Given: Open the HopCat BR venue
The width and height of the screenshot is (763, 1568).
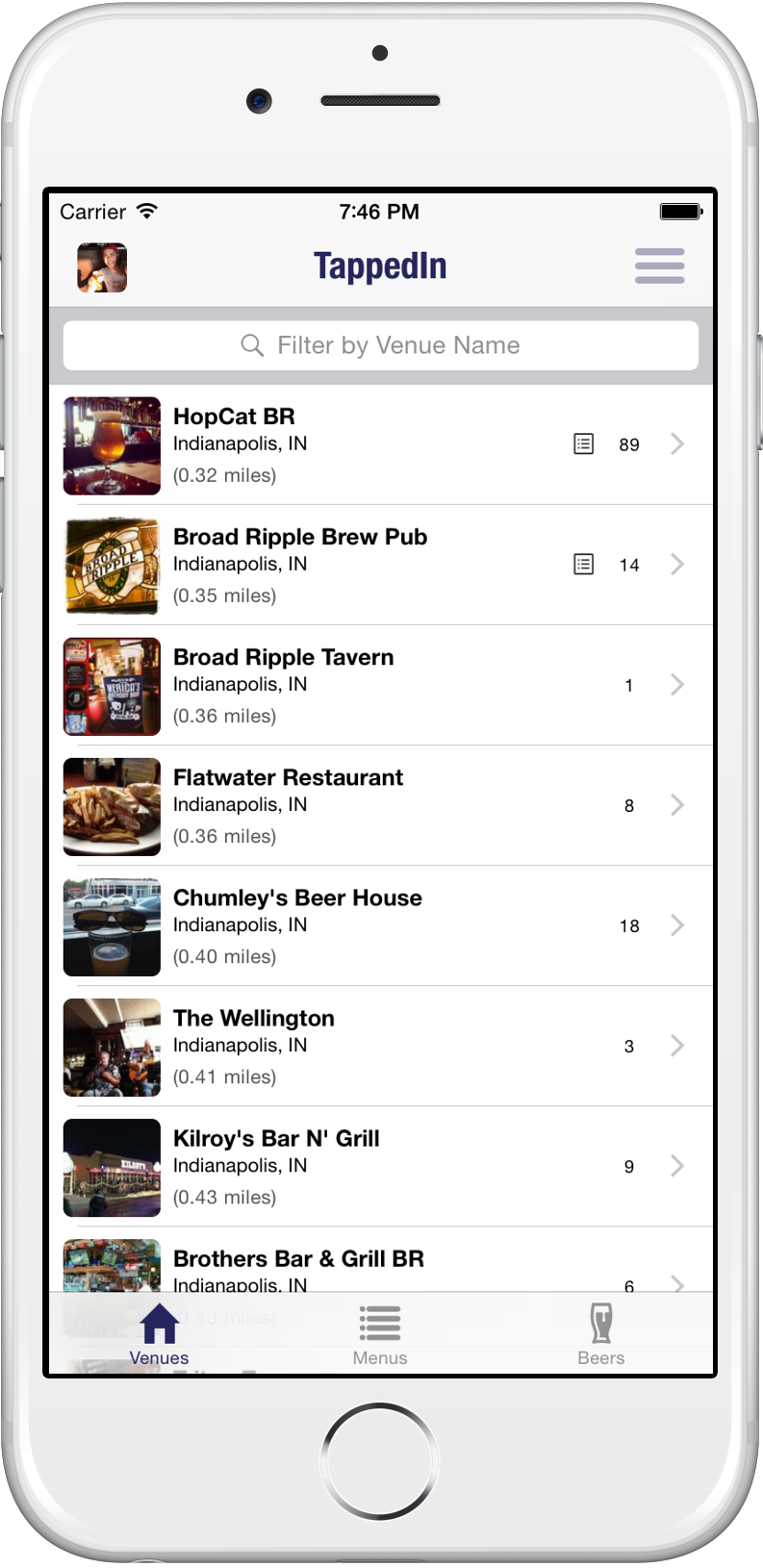Looking at the screenshot, I should tap(381, 444).
